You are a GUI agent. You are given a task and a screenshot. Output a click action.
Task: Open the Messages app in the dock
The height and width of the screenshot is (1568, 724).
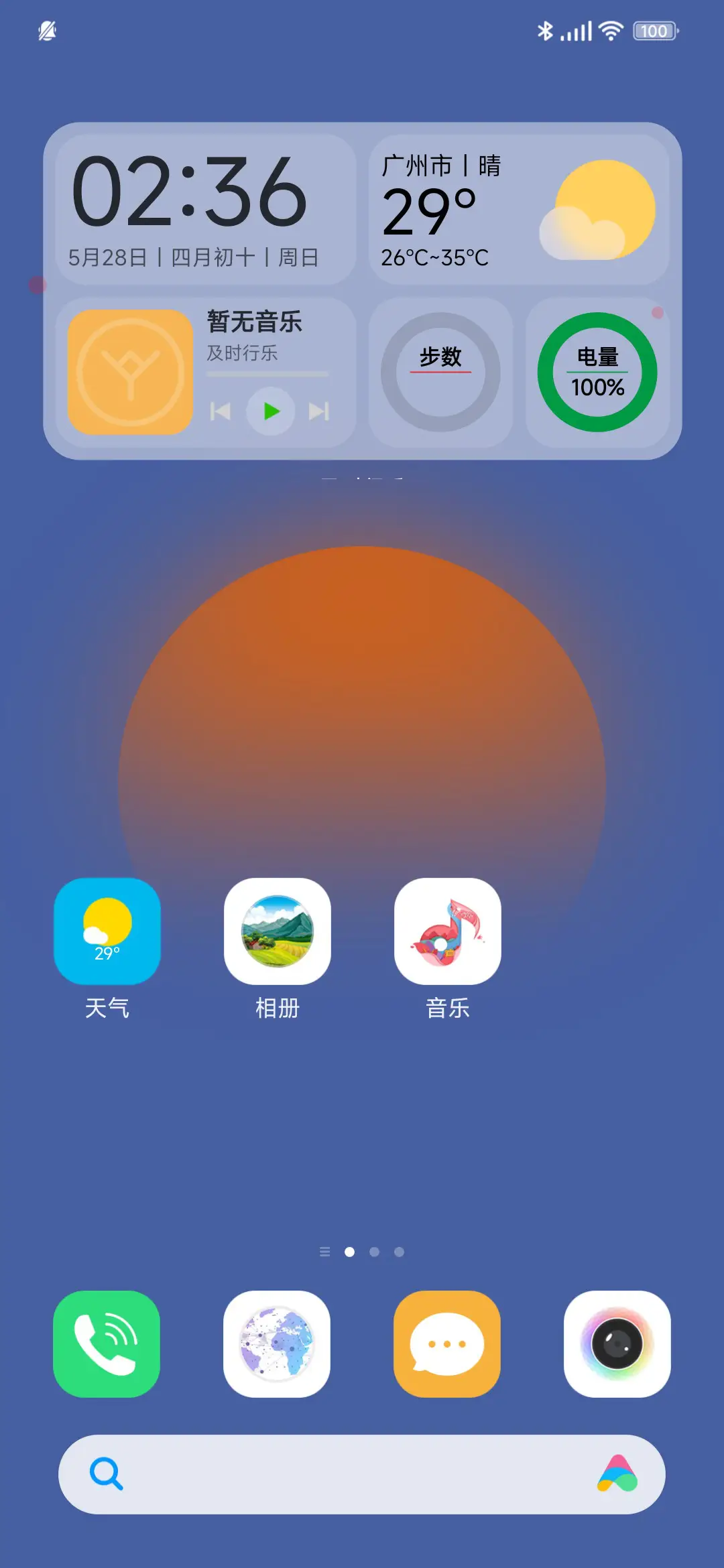coord(446,1345)
